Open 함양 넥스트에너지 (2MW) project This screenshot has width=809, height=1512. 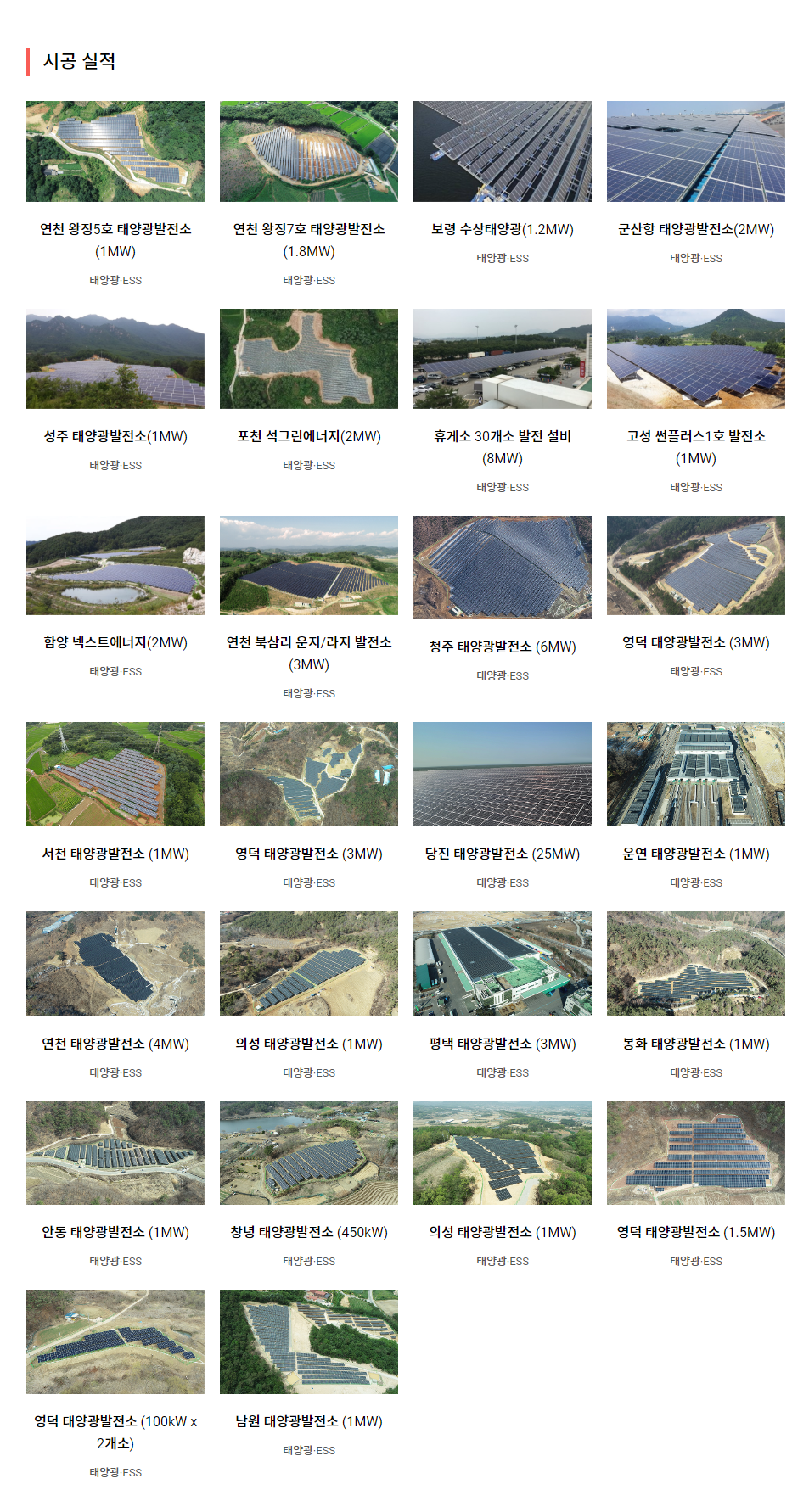coord(115,565)
